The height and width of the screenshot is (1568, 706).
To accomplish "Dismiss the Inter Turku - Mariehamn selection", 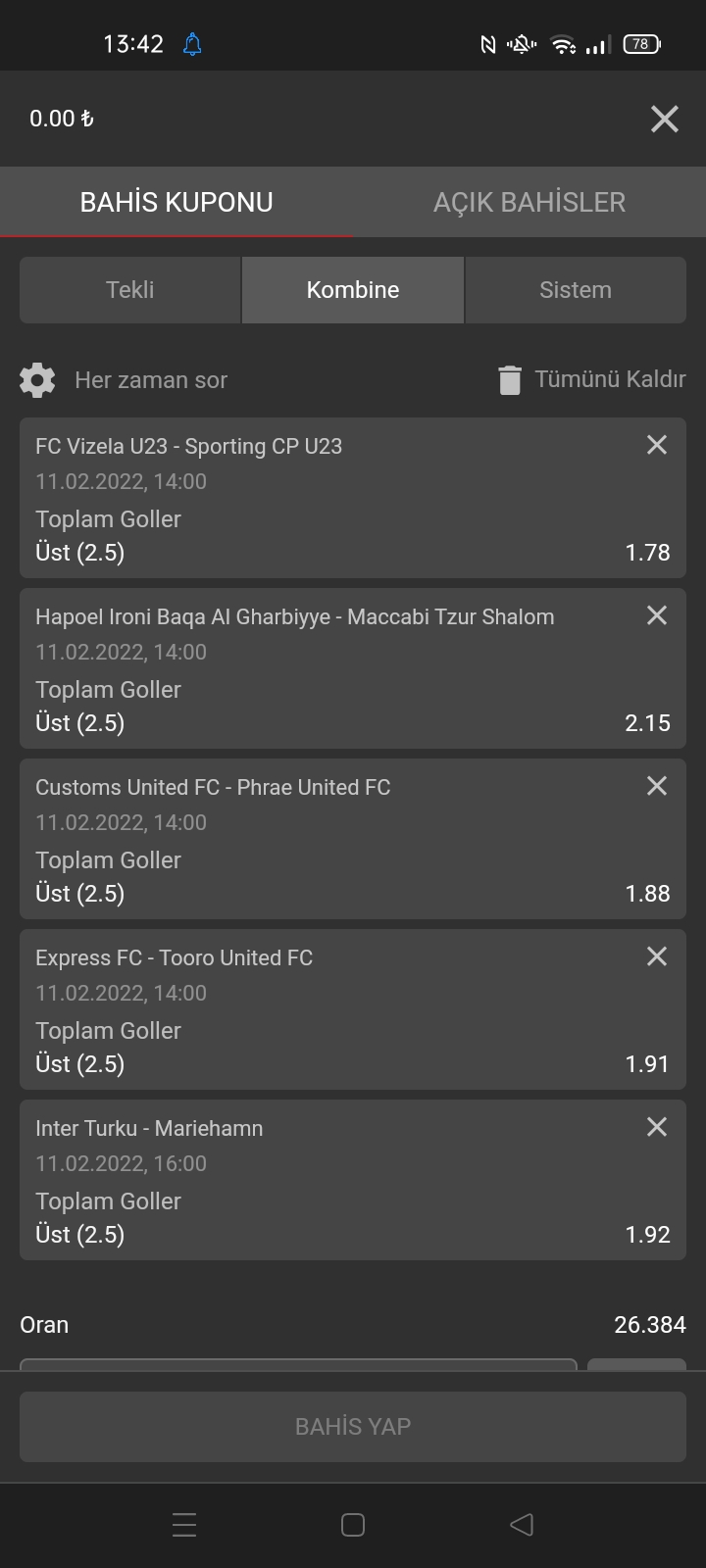I will click(657, 1127).
